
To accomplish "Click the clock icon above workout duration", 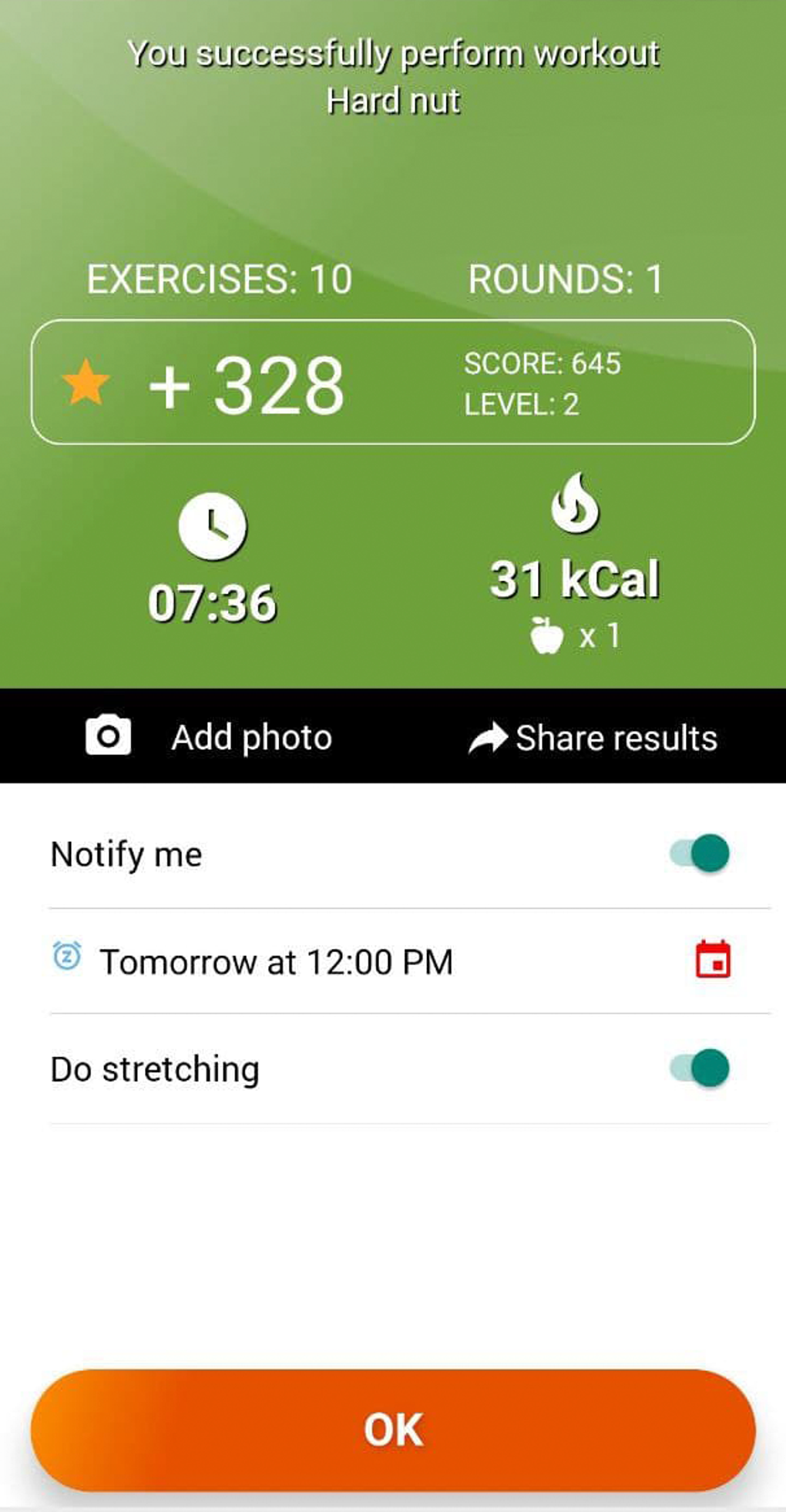I will click(x=213, y=526).
